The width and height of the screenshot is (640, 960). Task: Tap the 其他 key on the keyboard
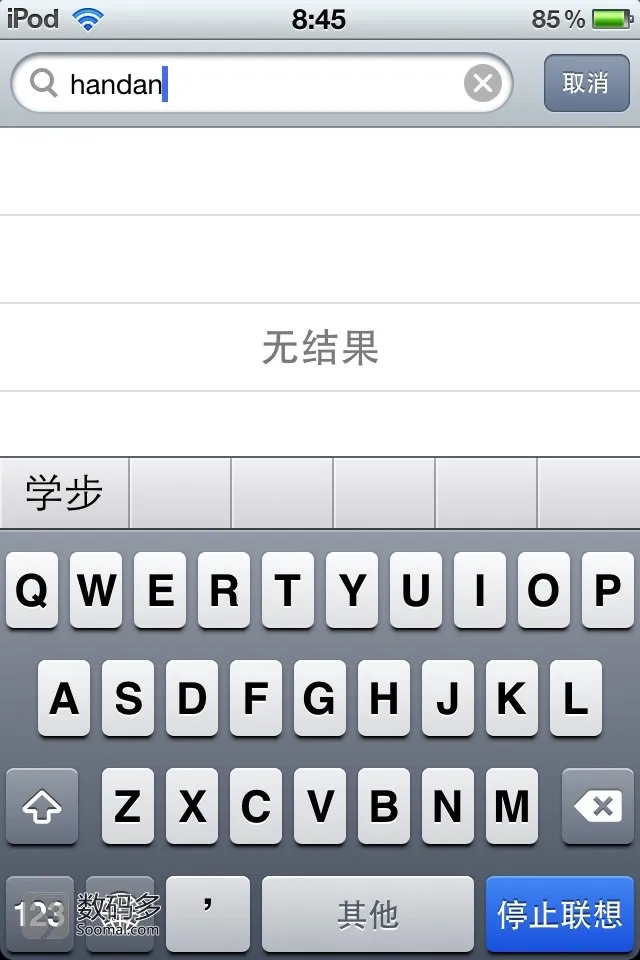(368, 914)
